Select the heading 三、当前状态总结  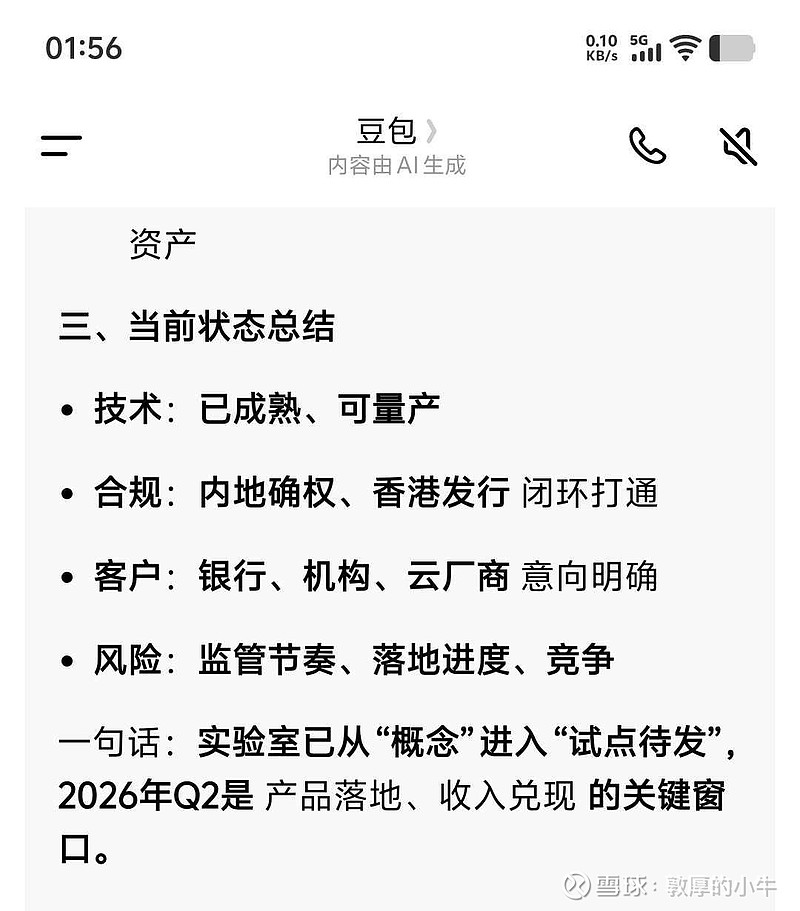point(201,323)
